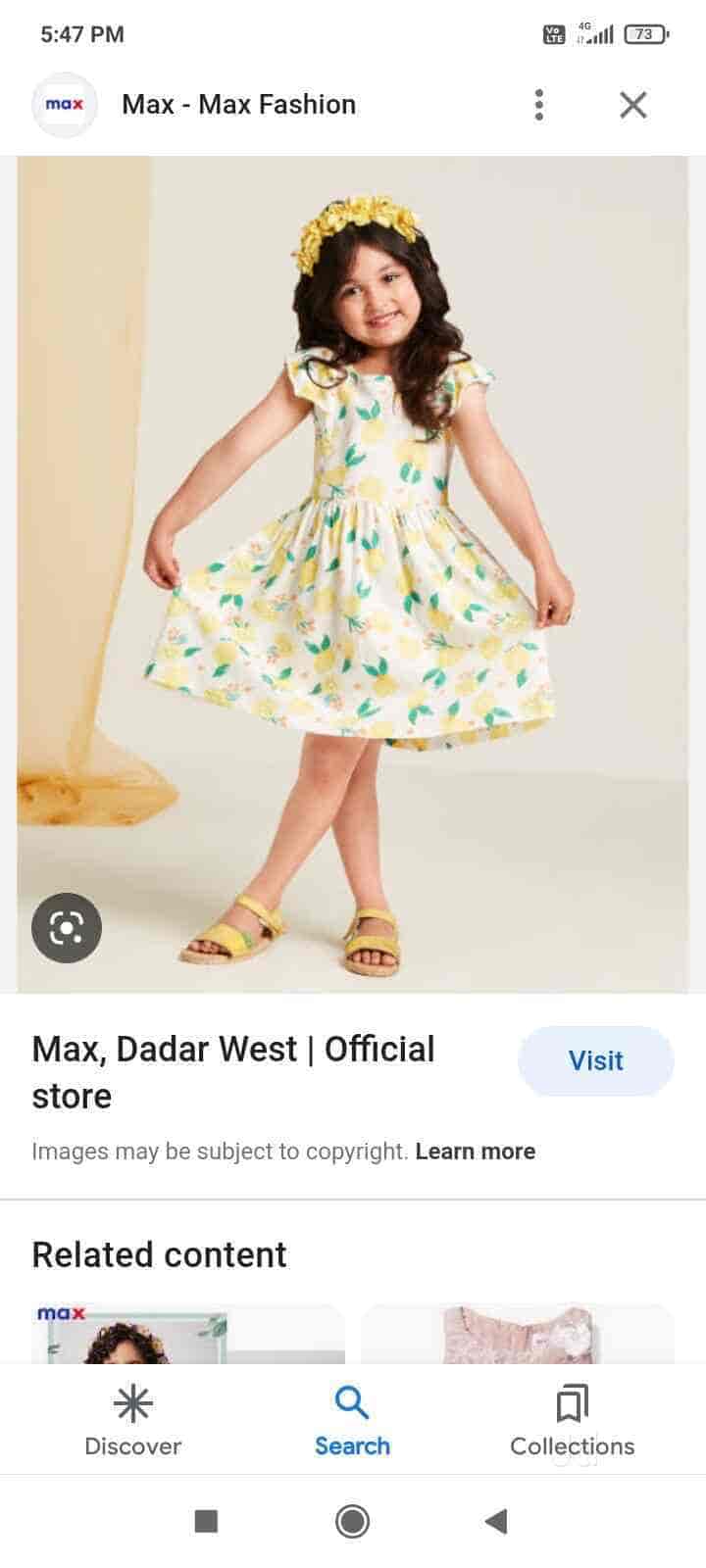The height and width of the screenshot is (1568, 706).
Task: Tap the Google Lens icon on image
Action: click(67, 927)
